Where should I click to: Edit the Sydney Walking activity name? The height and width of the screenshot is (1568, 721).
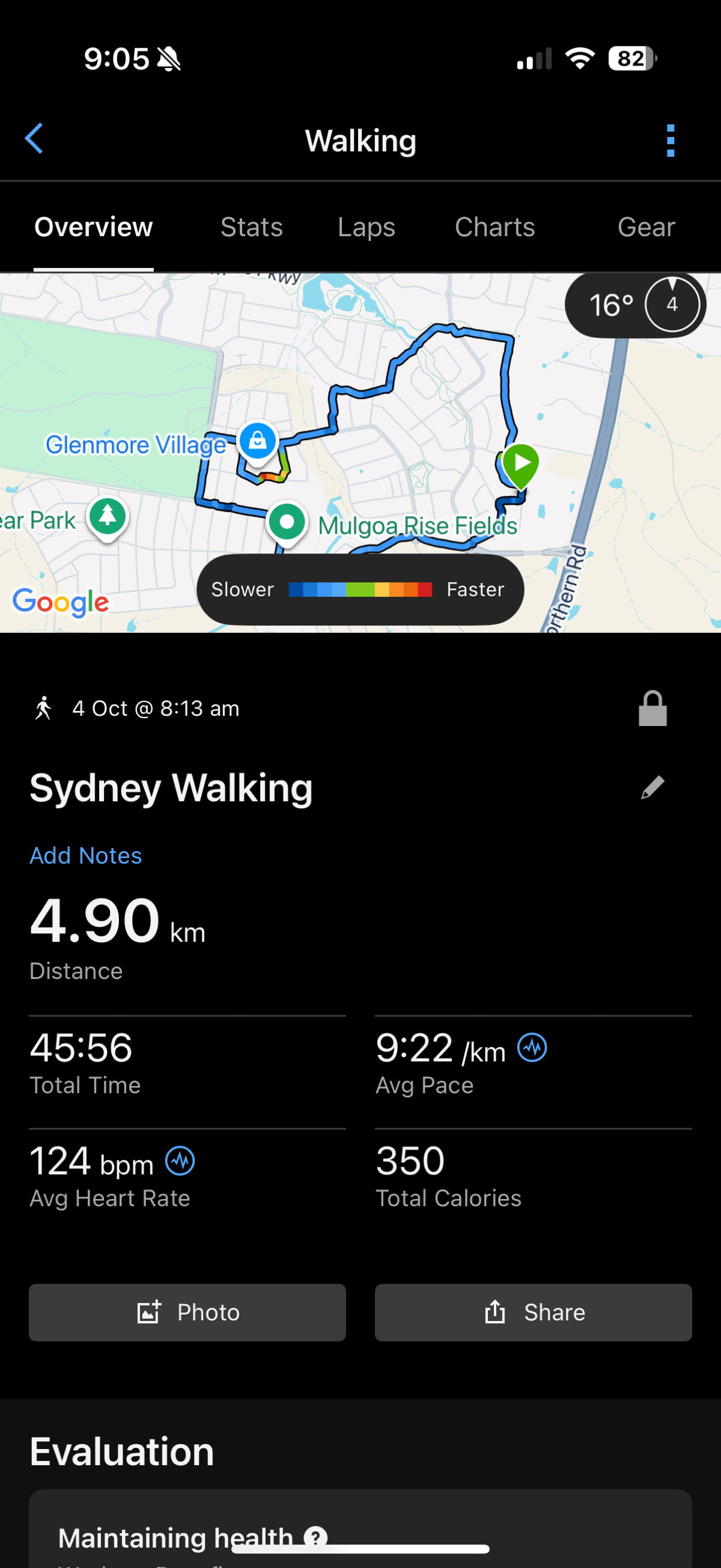click(653, 788)
